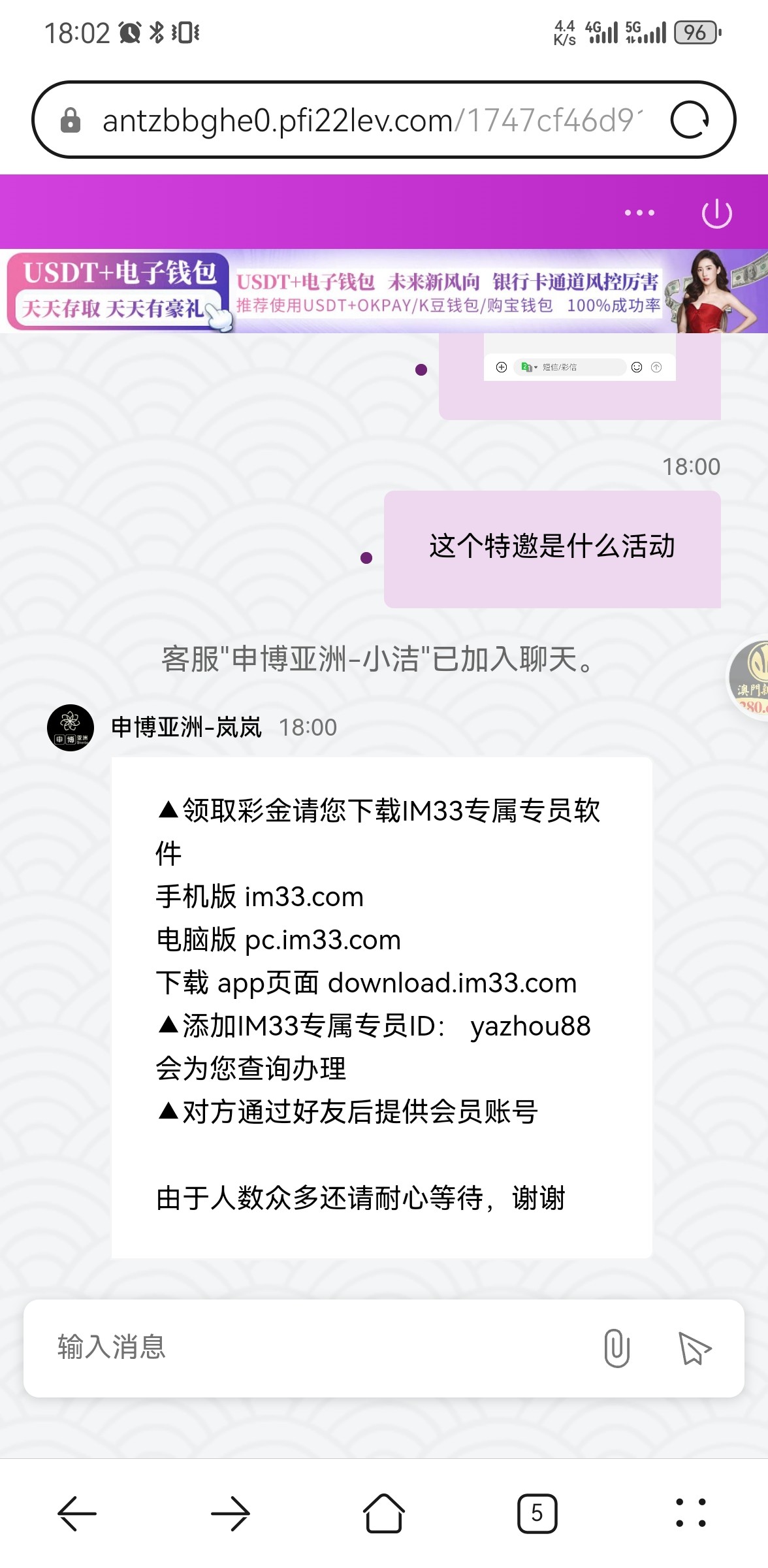Open the im33.com link in the message
768x1568 pixels.
(x=303, y=896)
